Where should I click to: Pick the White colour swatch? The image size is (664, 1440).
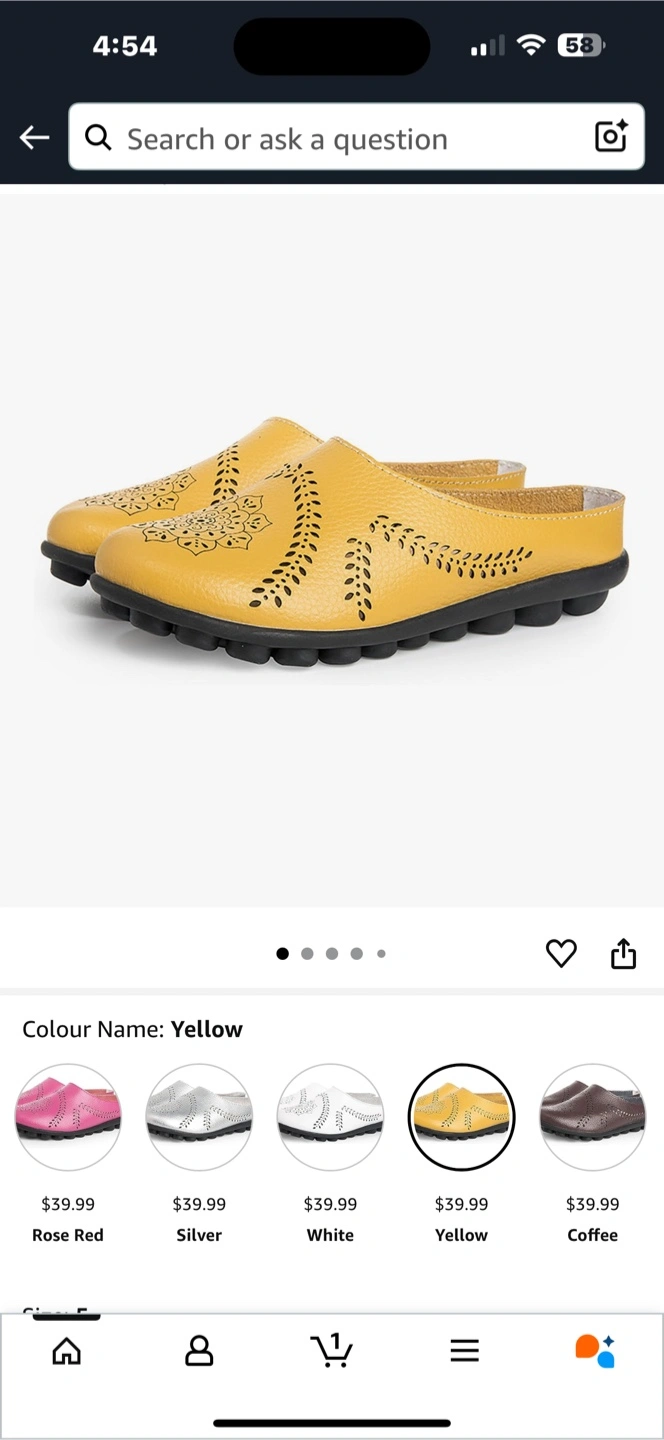click(330, 1117)
